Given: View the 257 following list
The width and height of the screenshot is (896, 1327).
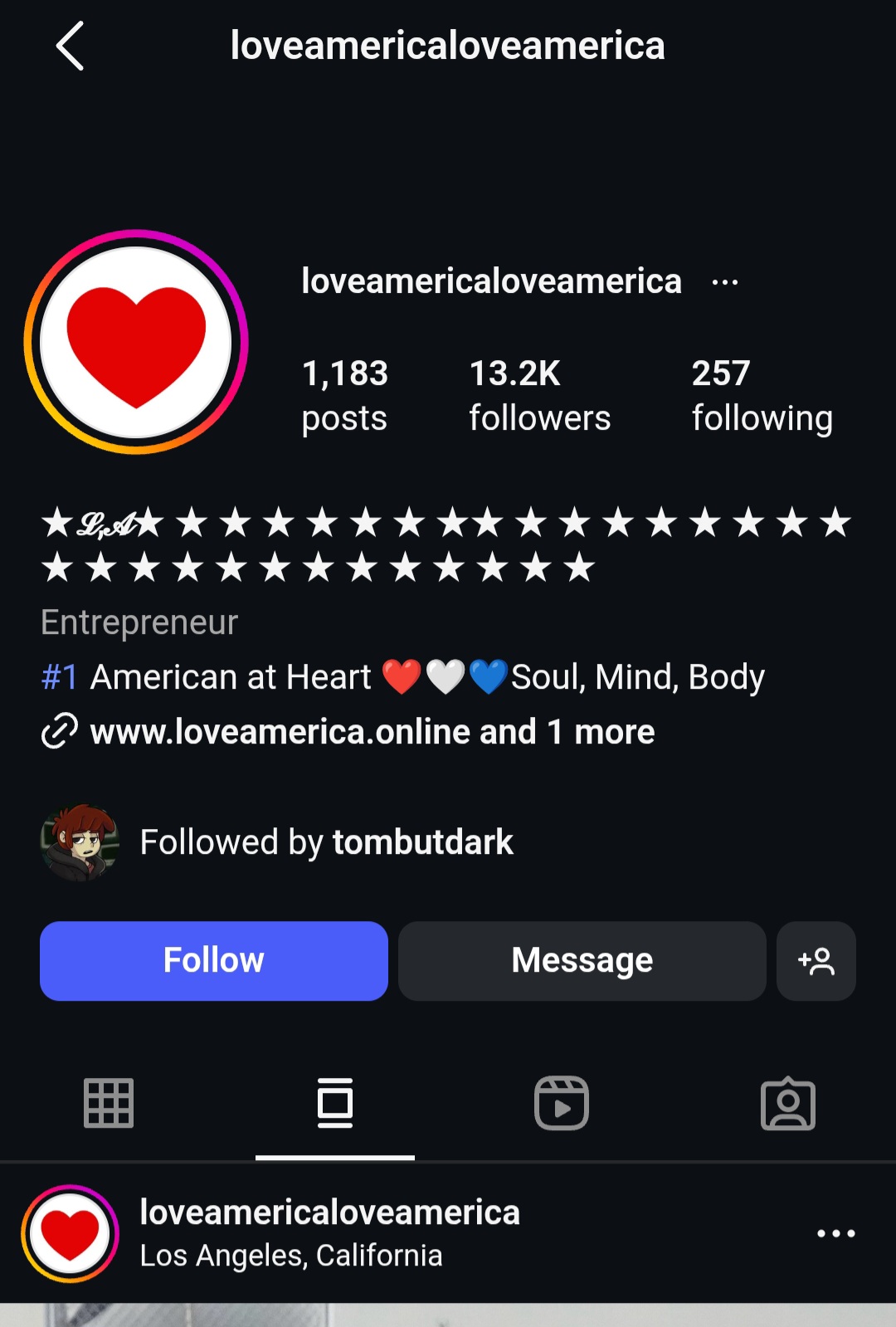Looking at the screenshot, I should [762, 396].
